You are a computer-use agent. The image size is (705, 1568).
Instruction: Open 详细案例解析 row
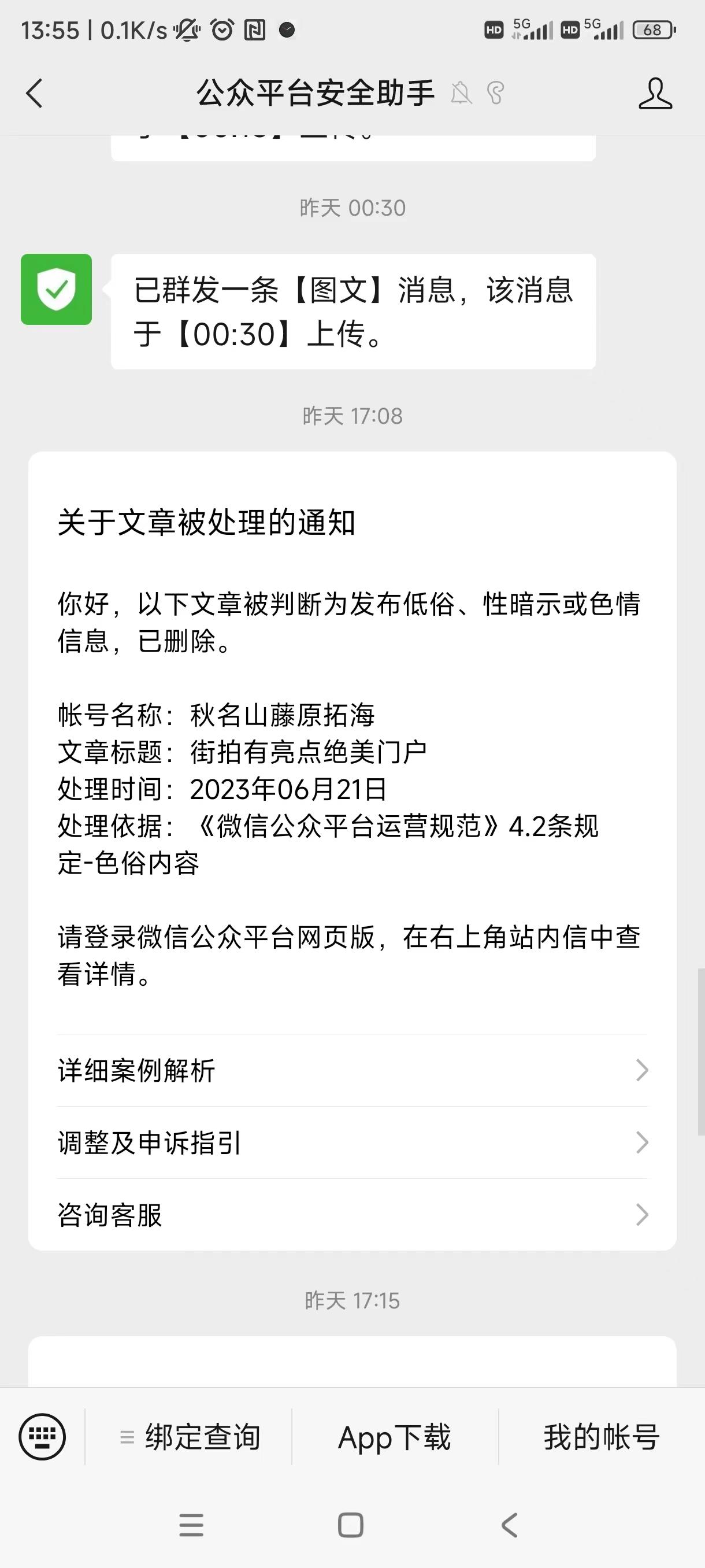[352, 1070]
